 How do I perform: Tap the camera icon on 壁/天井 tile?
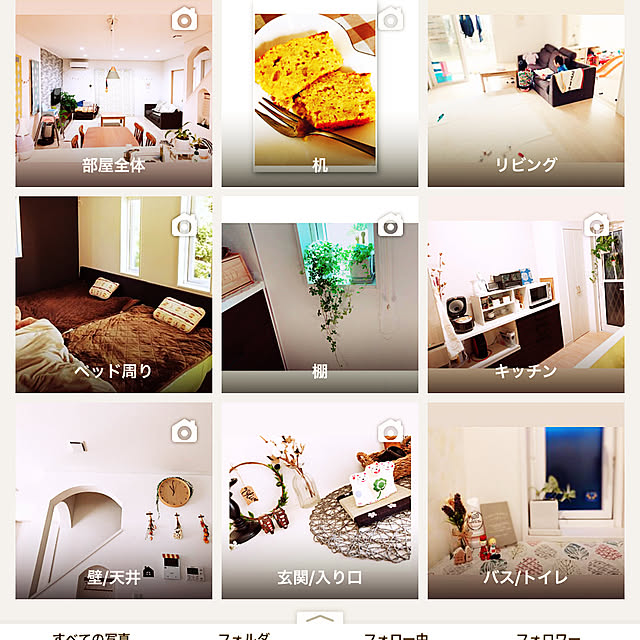(184, 432)
